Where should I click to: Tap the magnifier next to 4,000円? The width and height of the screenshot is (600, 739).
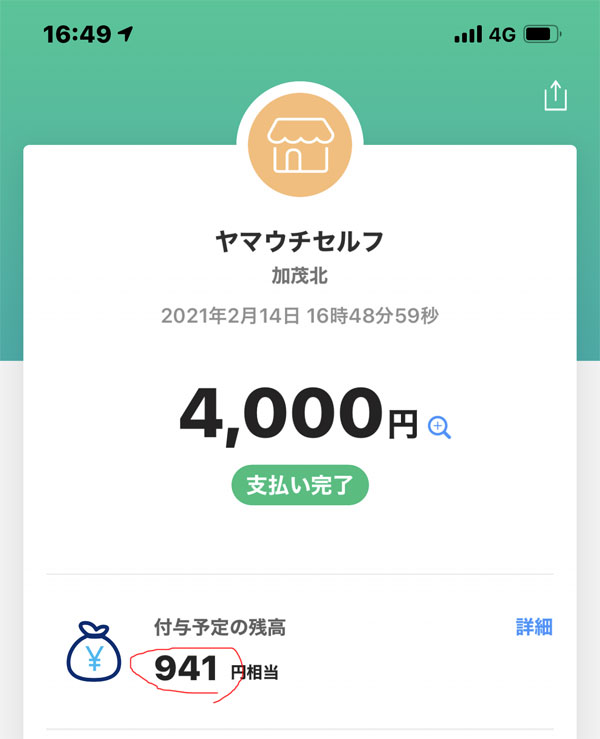click(440, 428)
